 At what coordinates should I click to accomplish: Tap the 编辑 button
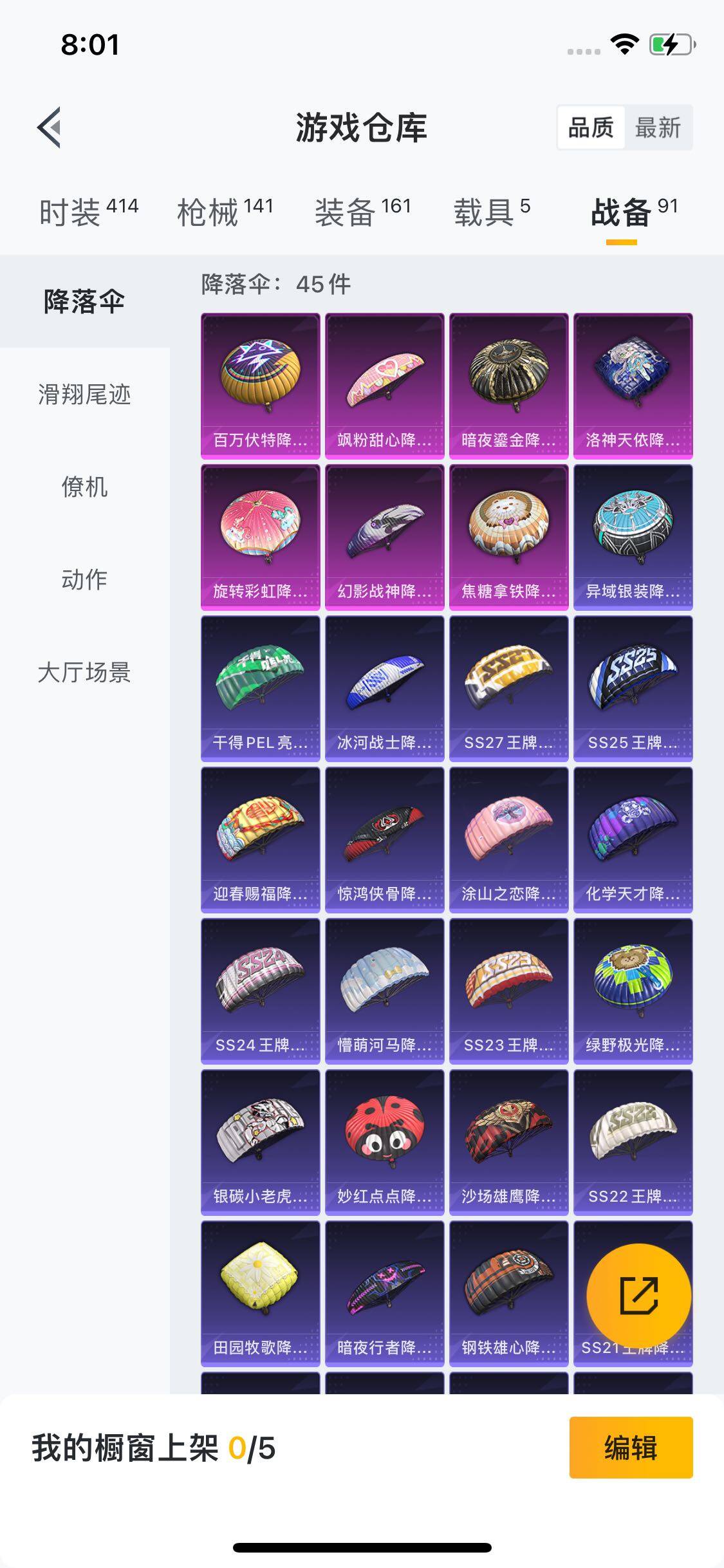(x=631, y=1448)
